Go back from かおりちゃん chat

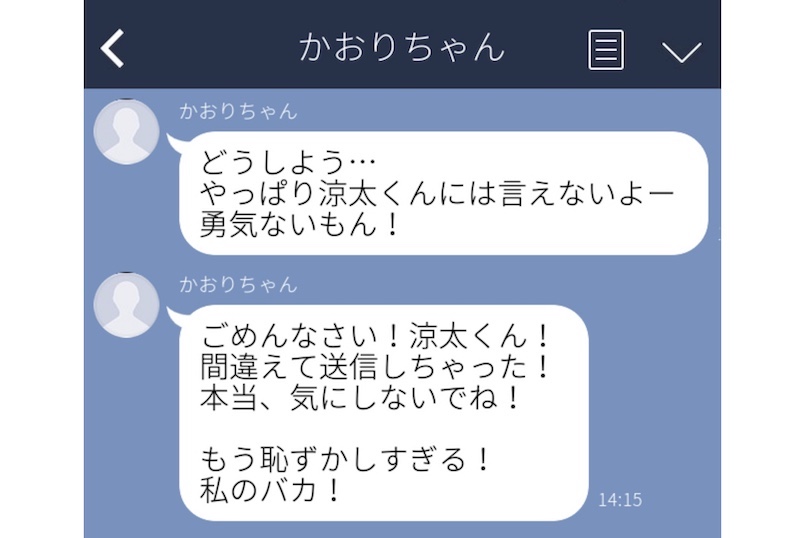coord(114,48)
